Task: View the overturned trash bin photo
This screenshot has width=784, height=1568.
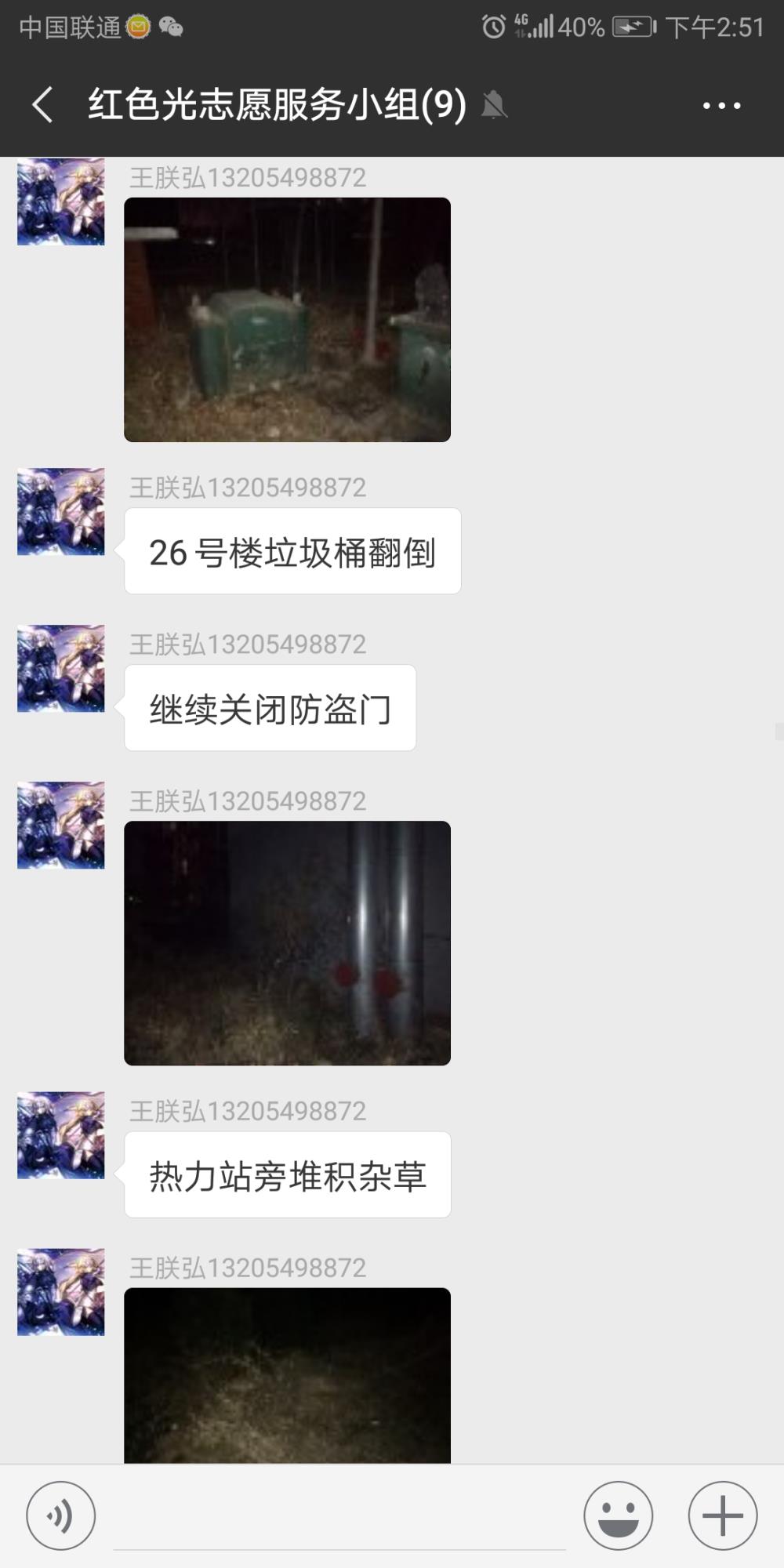Action: pyautogui.click(x=287, y=320)
